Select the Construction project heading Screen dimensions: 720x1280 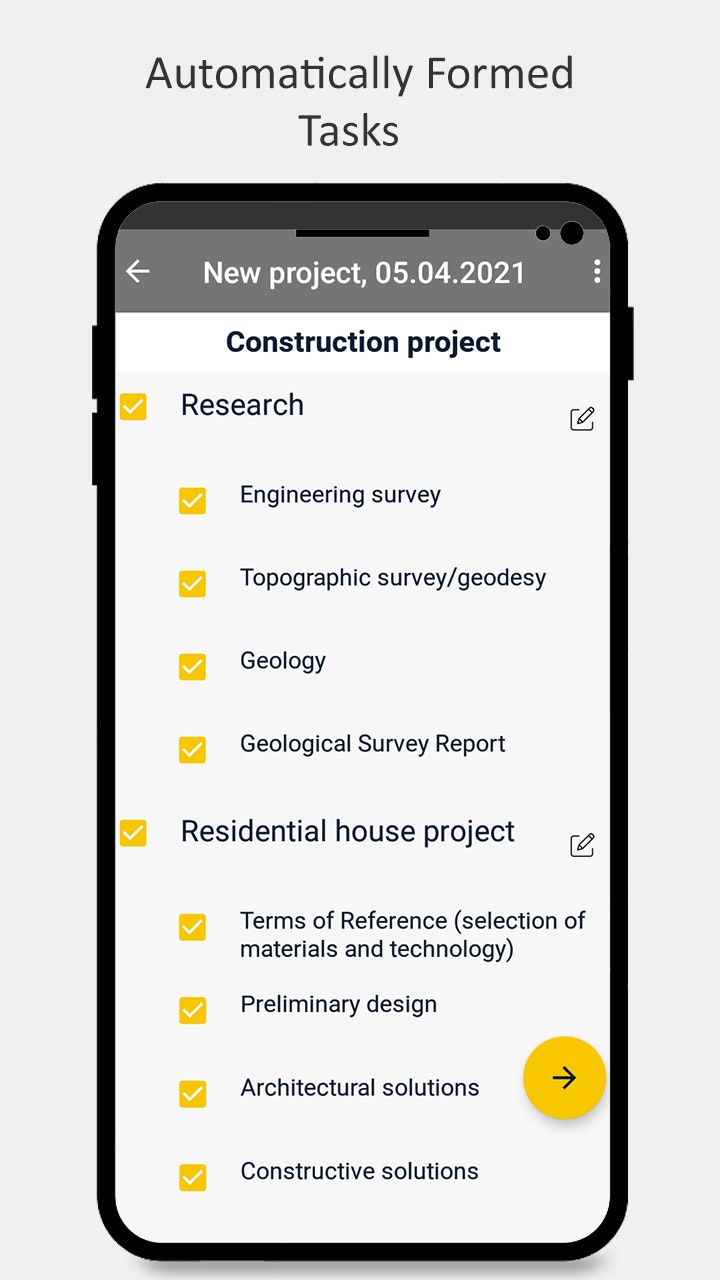point(363,342)
